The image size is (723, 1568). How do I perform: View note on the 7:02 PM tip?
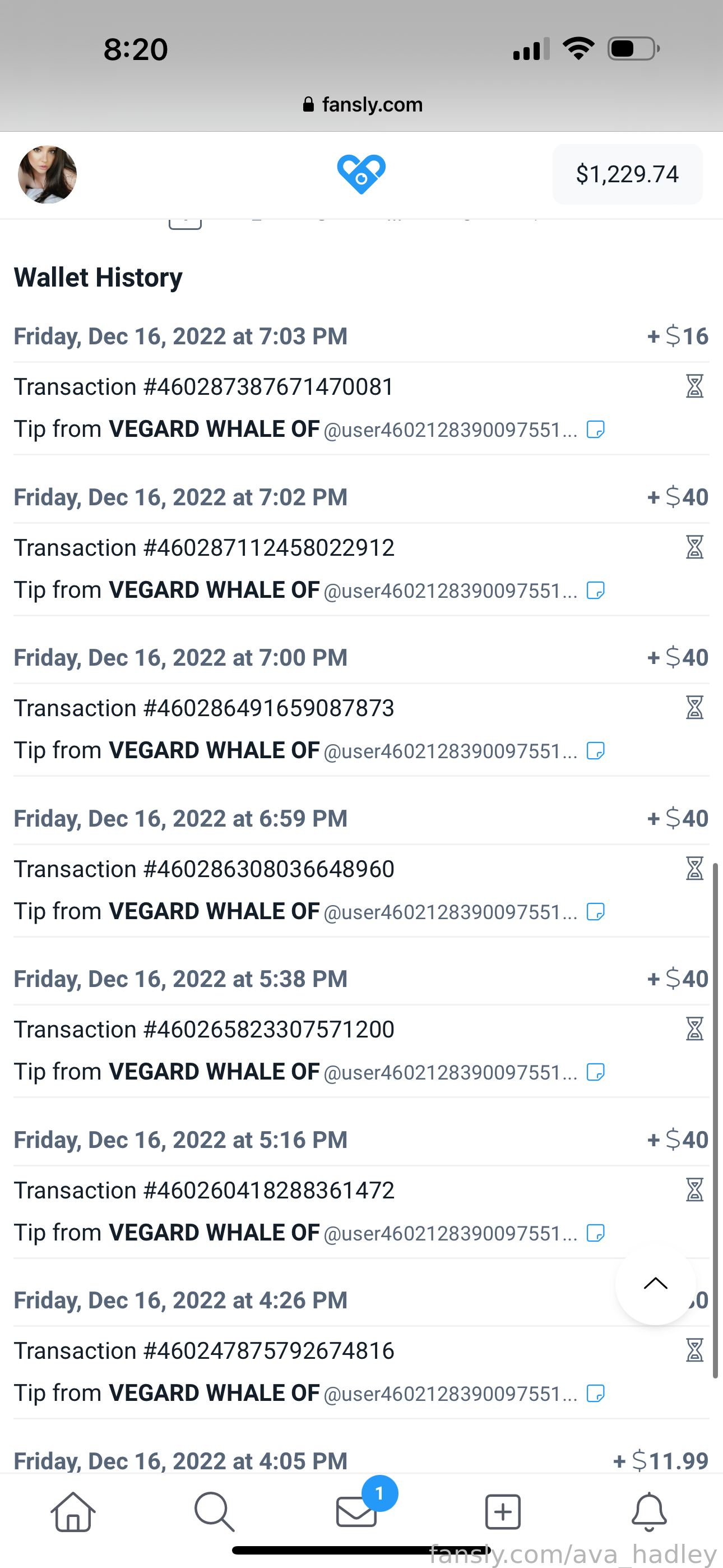[595, 591]
